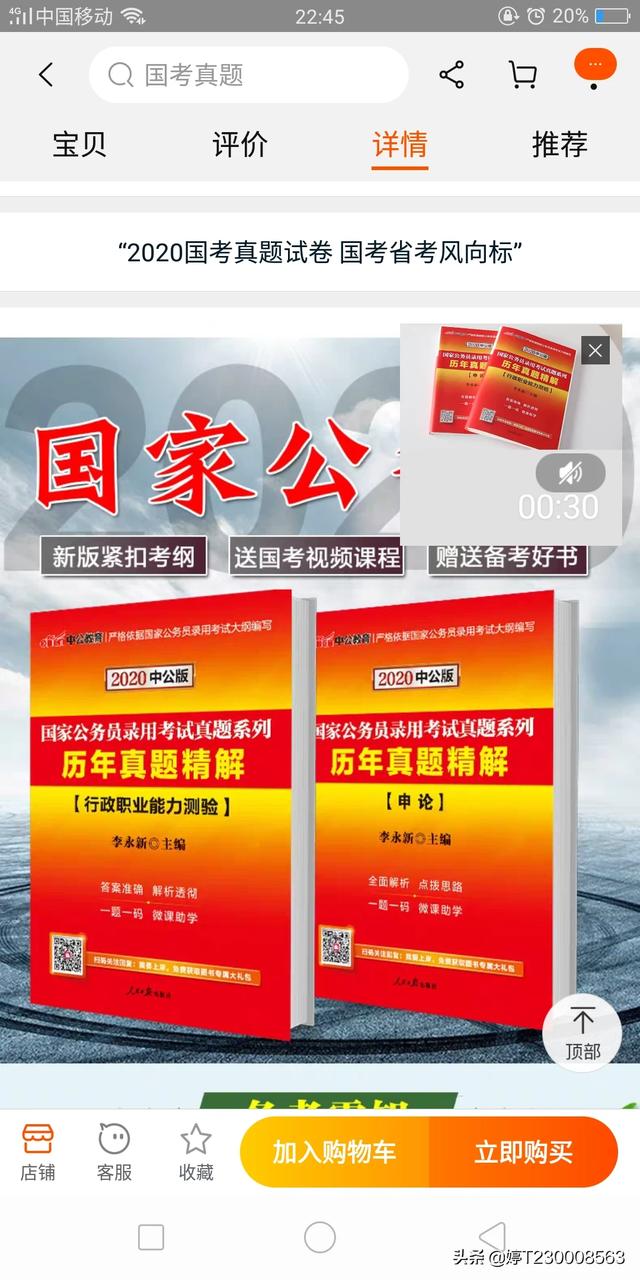Switch to the 推荐 tab

coord(559,145)
